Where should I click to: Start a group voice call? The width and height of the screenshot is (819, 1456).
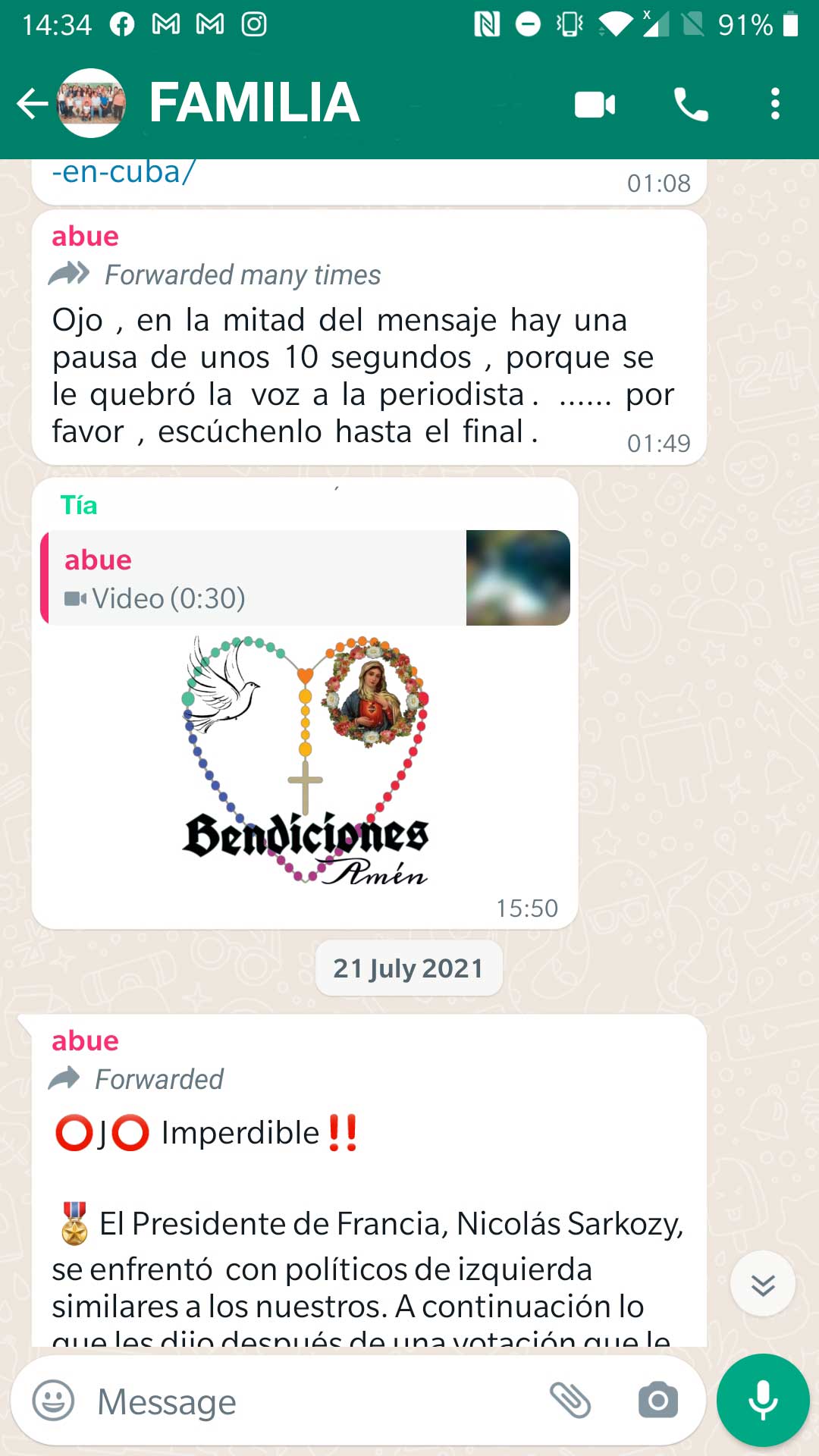tap(690, 105)
